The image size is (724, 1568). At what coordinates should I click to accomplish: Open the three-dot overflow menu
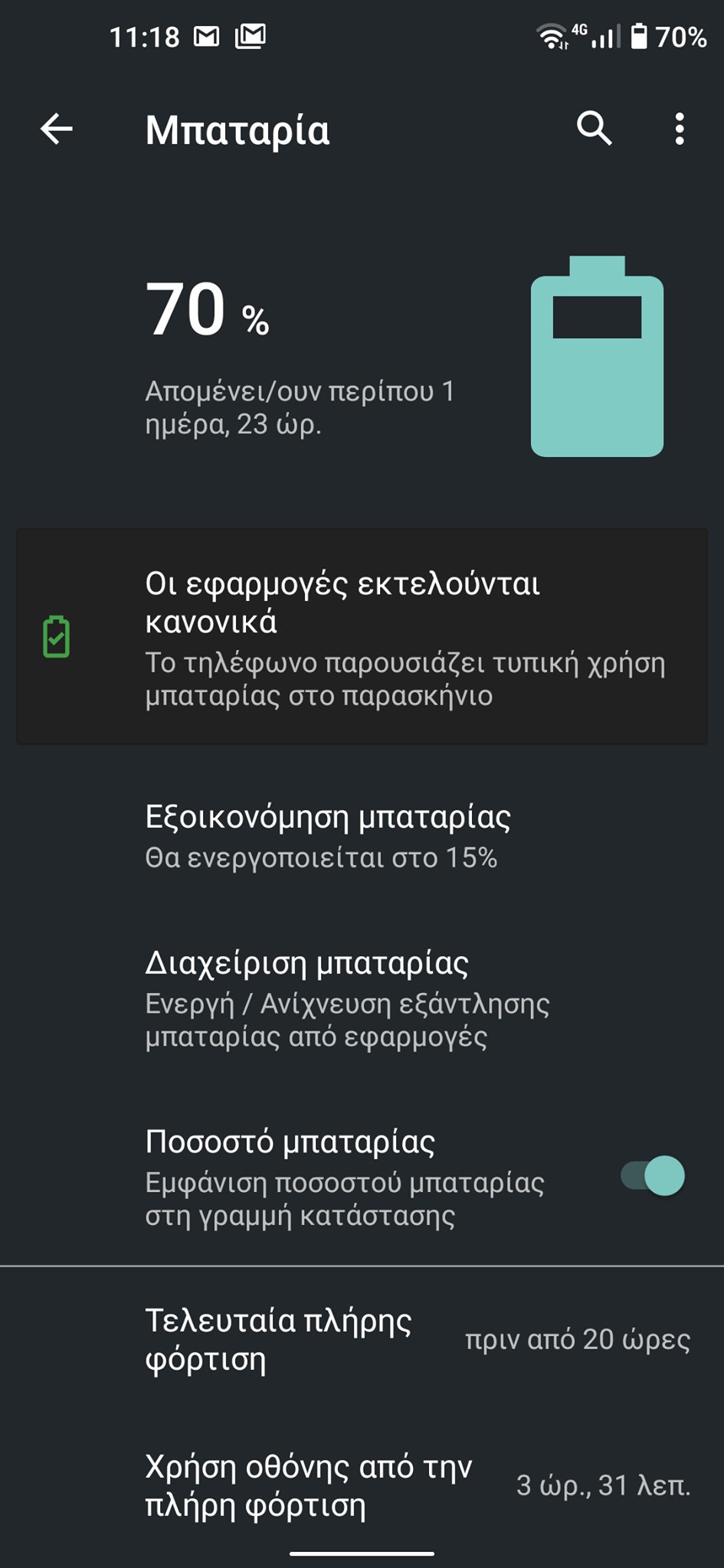click(679, 129)
